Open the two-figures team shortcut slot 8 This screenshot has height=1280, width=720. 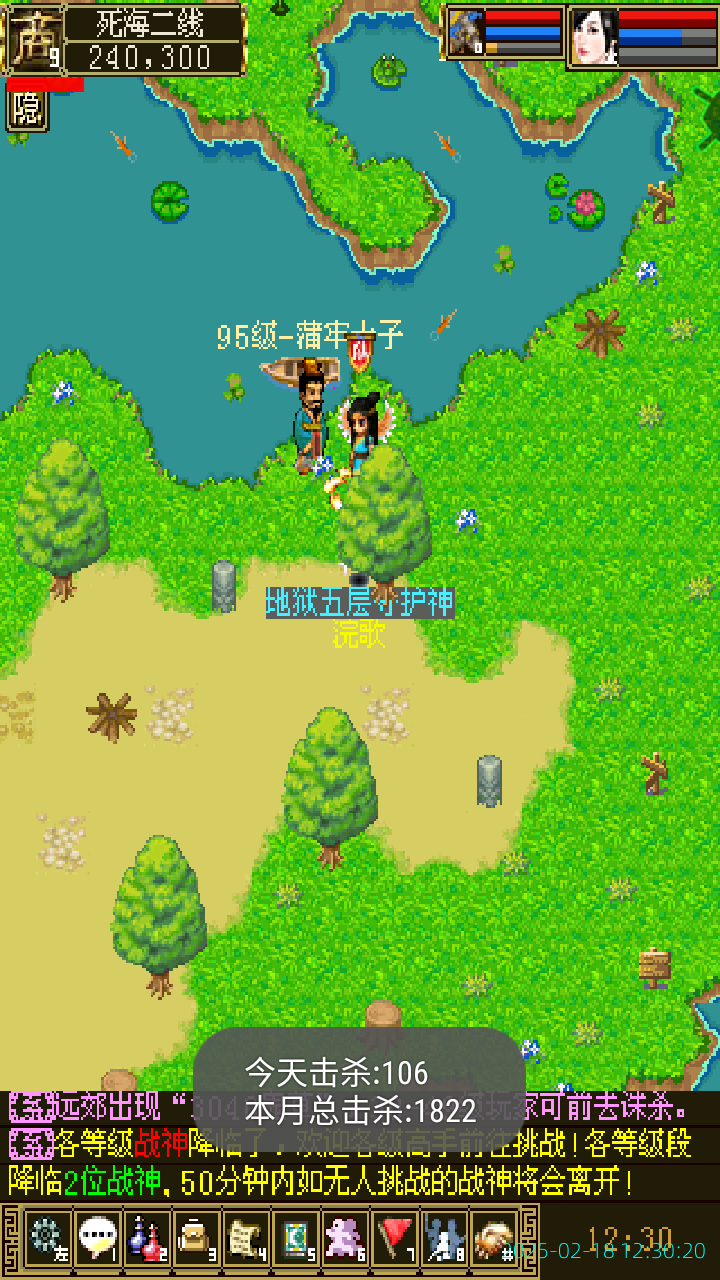point(445,1237)
